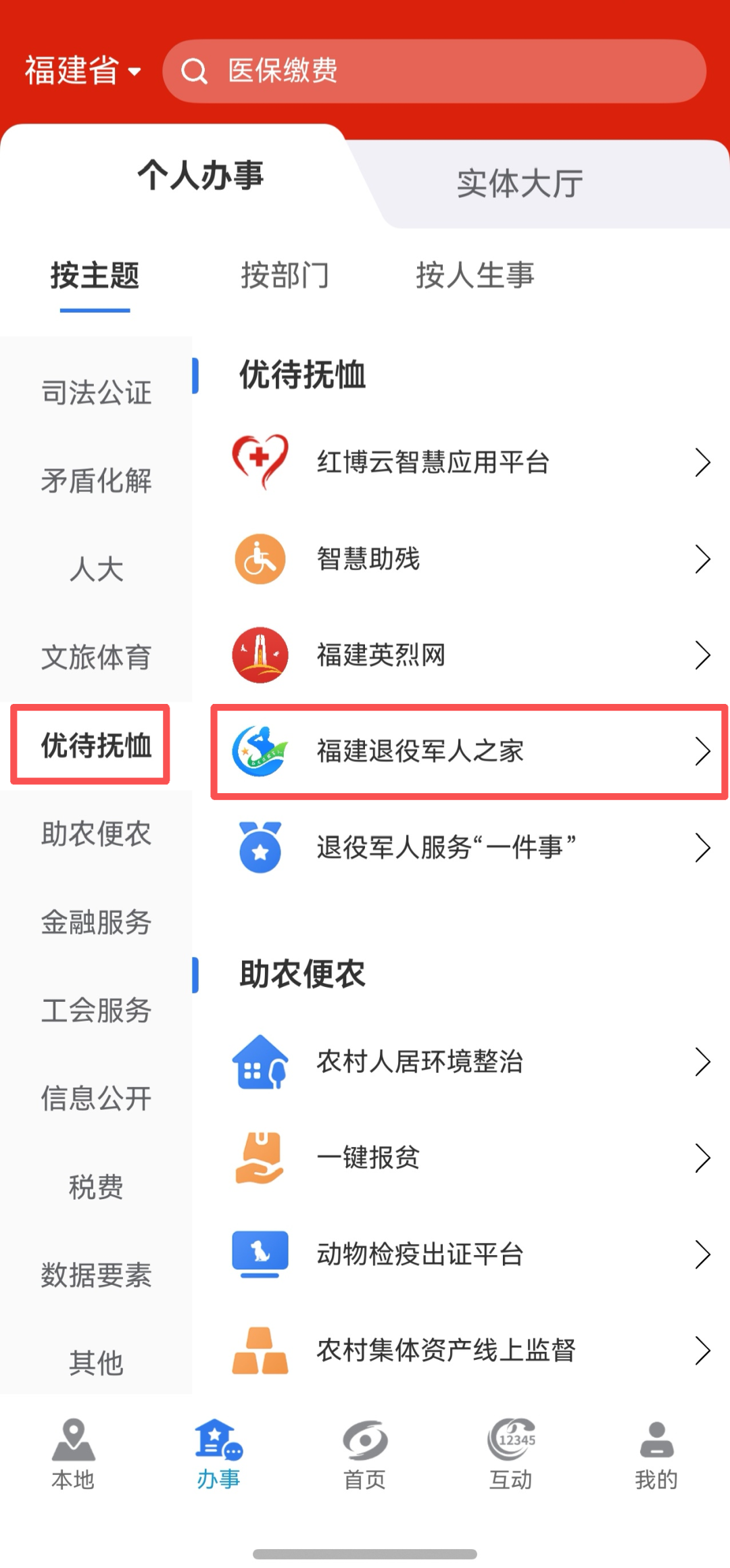Choose 司法公证 in the side category list

click(96, 393)
